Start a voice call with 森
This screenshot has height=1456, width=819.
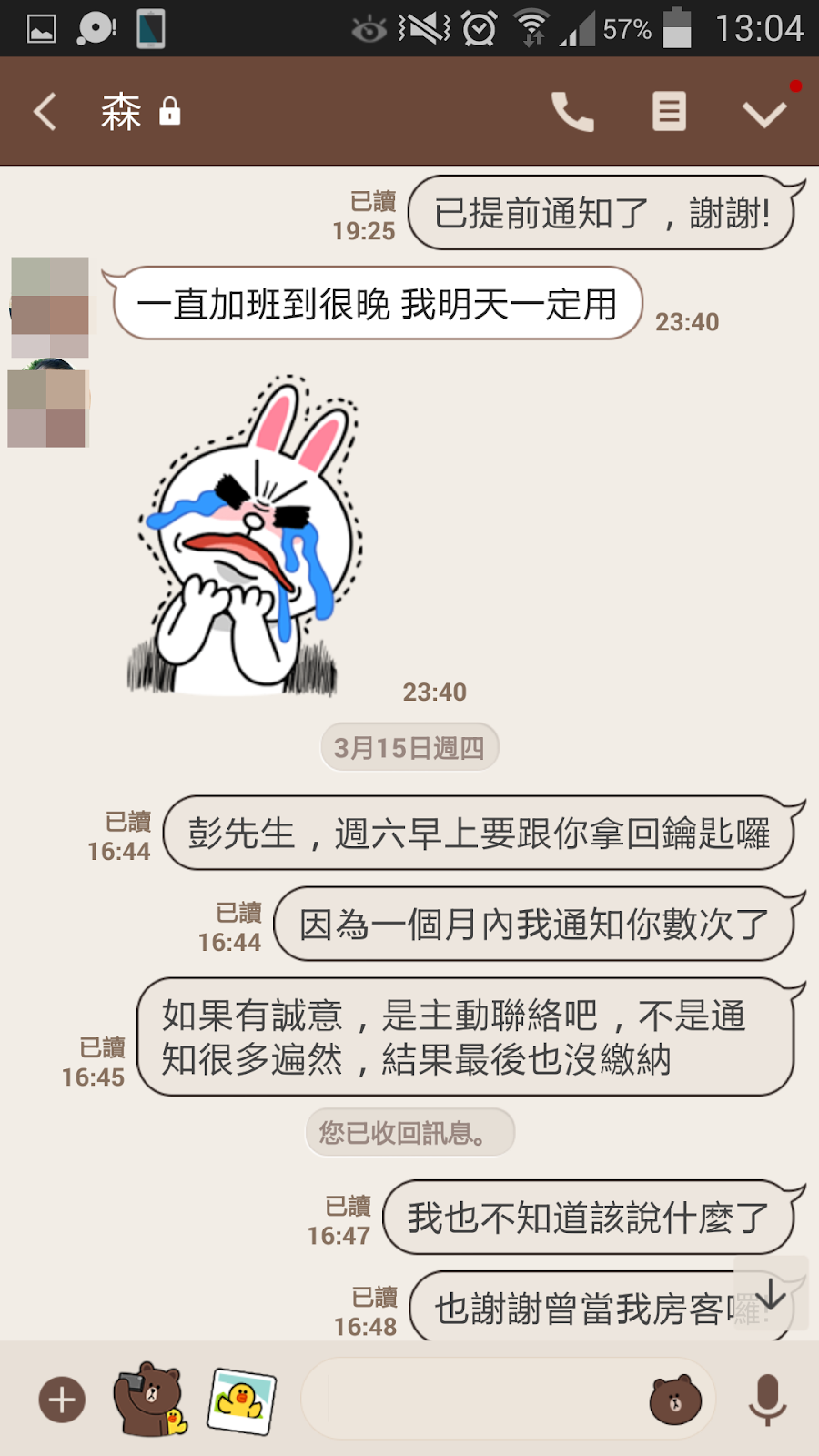572,112
